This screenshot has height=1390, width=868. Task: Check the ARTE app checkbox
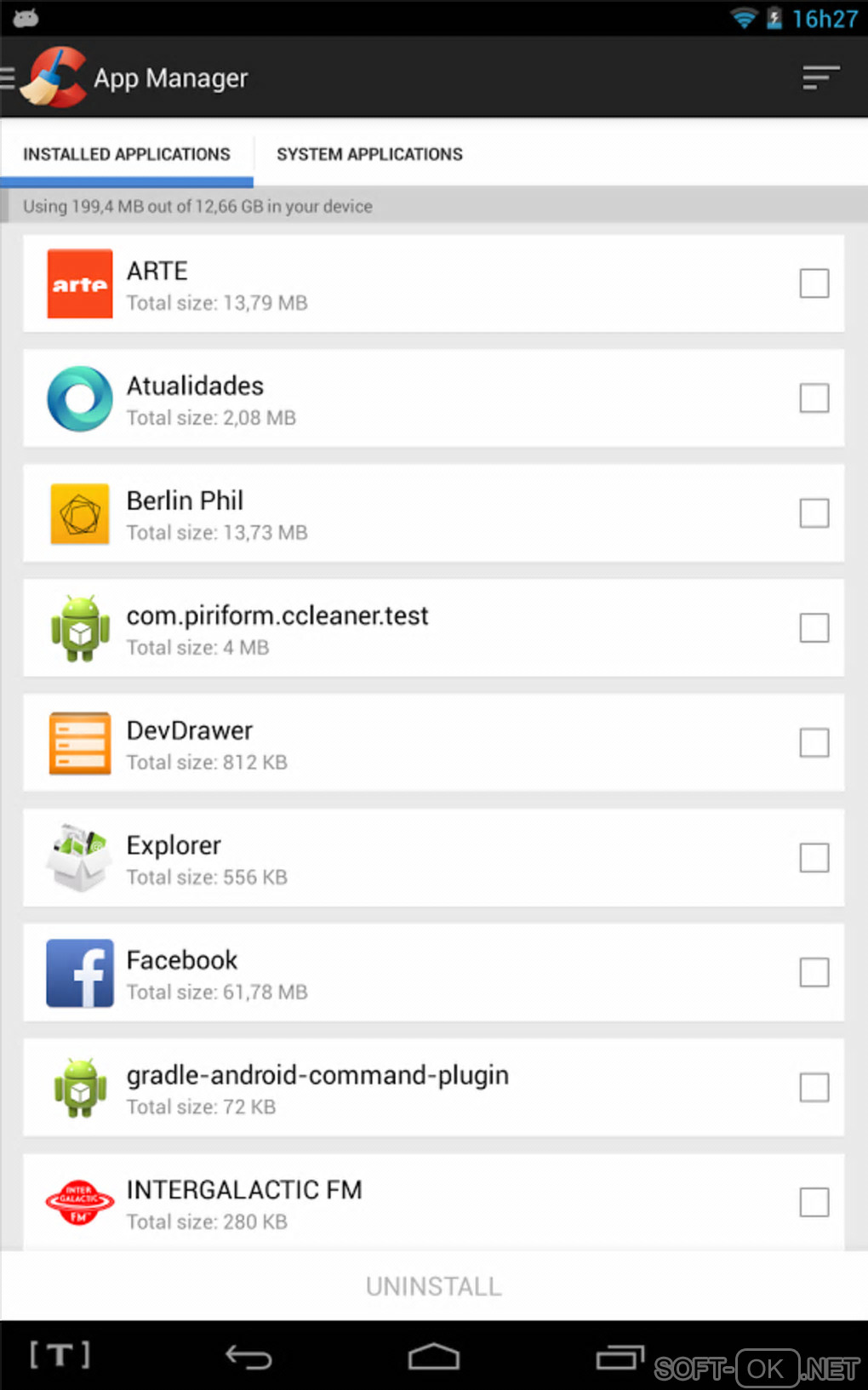tap(814, 283)
